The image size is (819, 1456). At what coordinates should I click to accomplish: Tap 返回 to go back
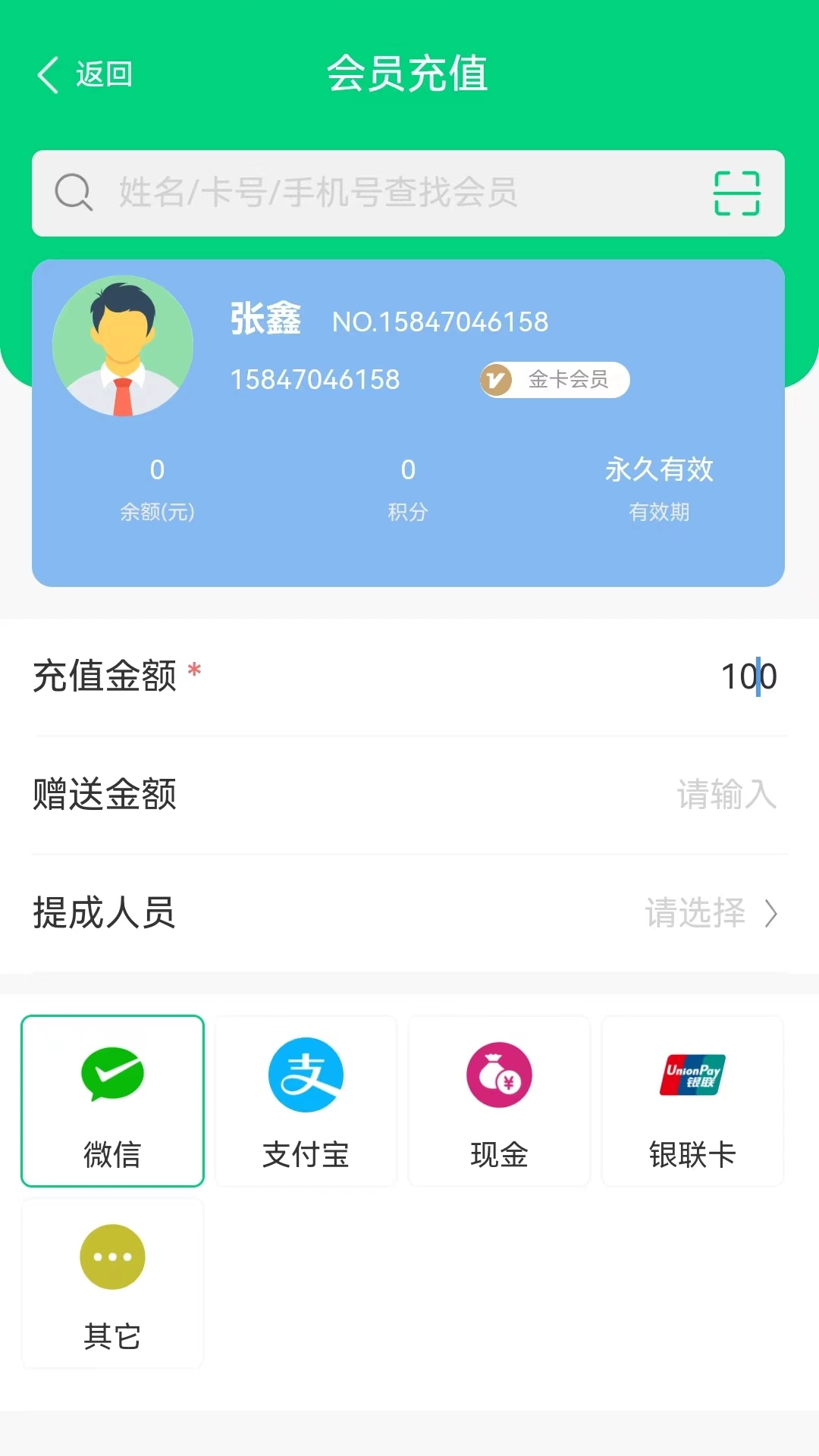[83, 75]
